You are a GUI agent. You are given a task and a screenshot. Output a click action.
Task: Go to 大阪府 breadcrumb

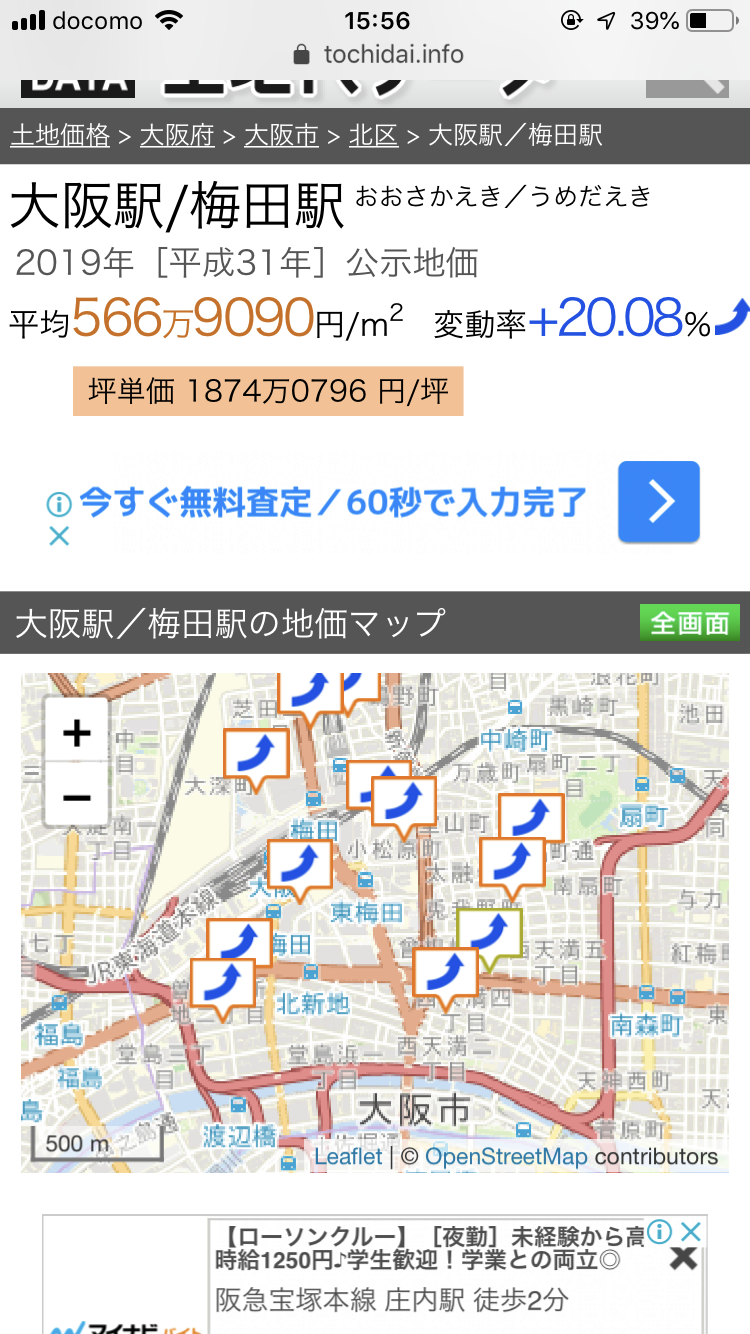(177, 137)
